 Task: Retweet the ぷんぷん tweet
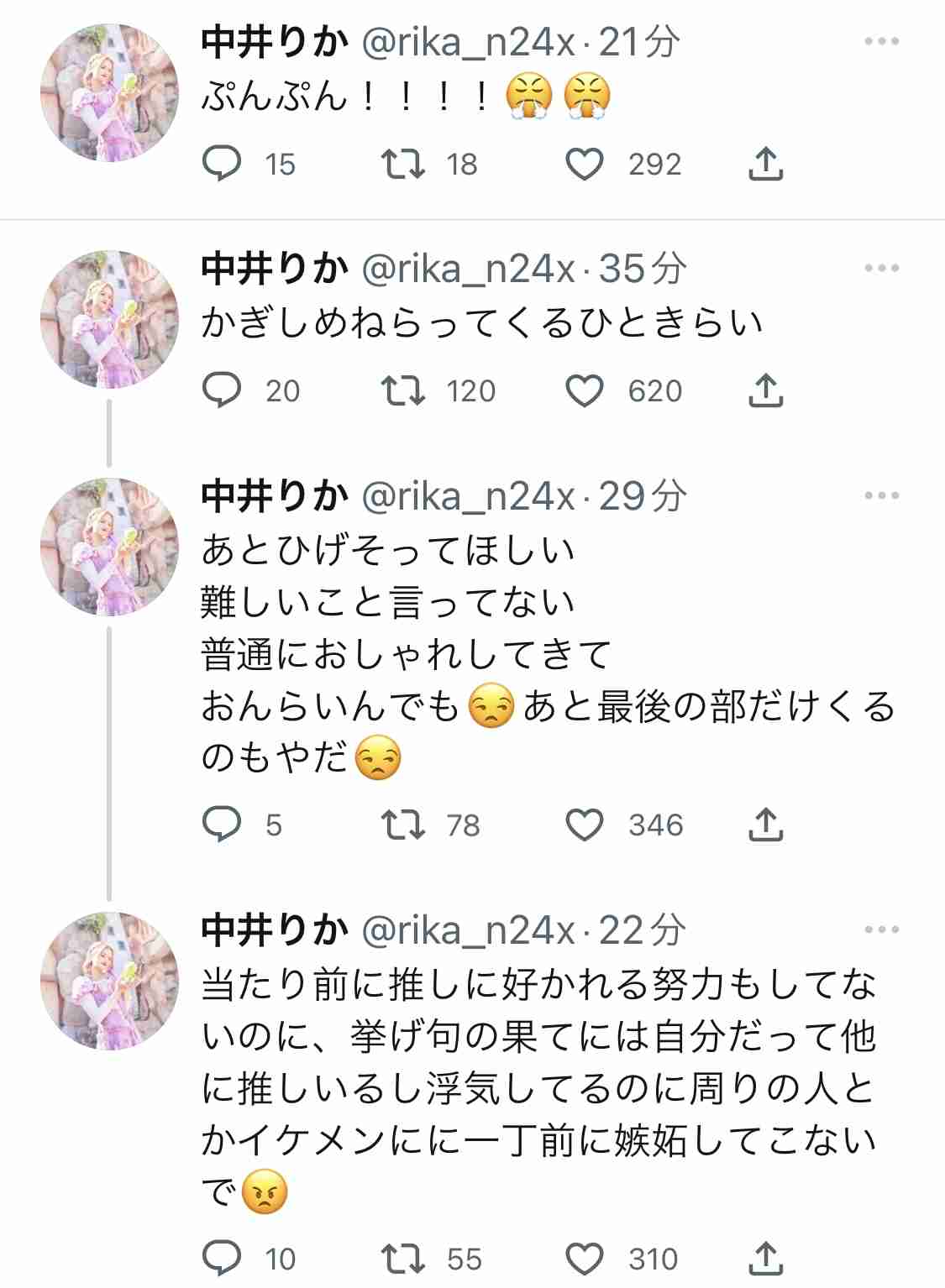[403, 165]
